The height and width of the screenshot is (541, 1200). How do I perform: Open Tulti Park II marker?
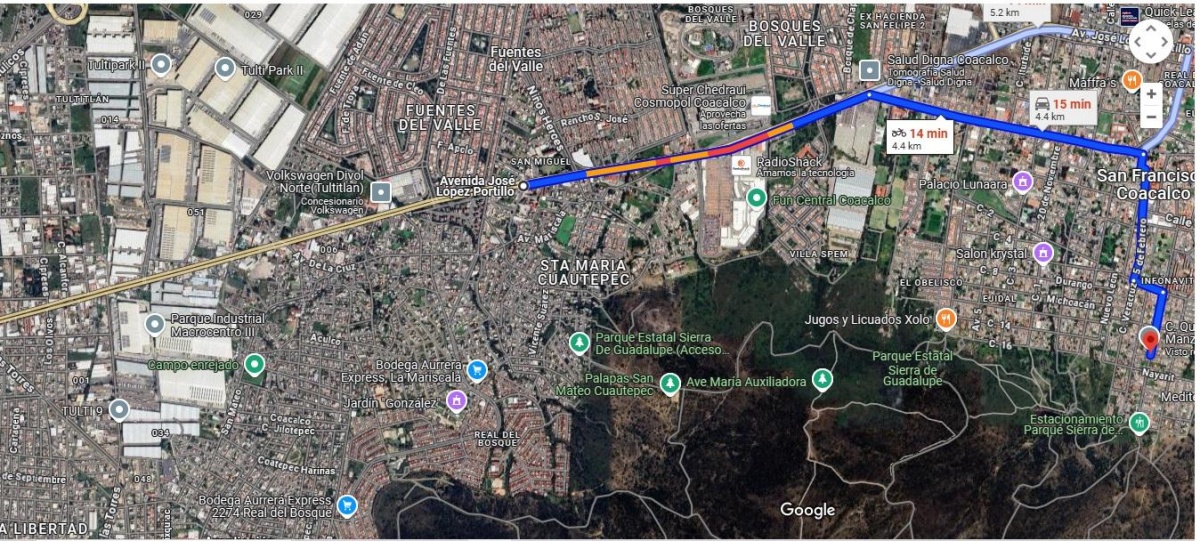[226, 69]
